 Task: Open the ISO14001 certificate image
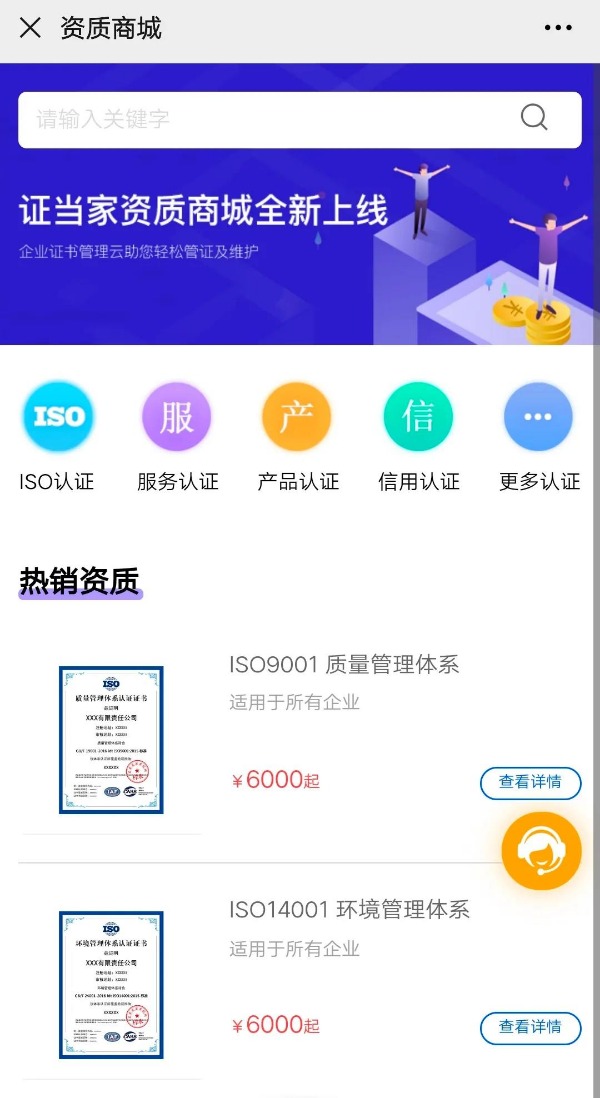tap(111, 985)
